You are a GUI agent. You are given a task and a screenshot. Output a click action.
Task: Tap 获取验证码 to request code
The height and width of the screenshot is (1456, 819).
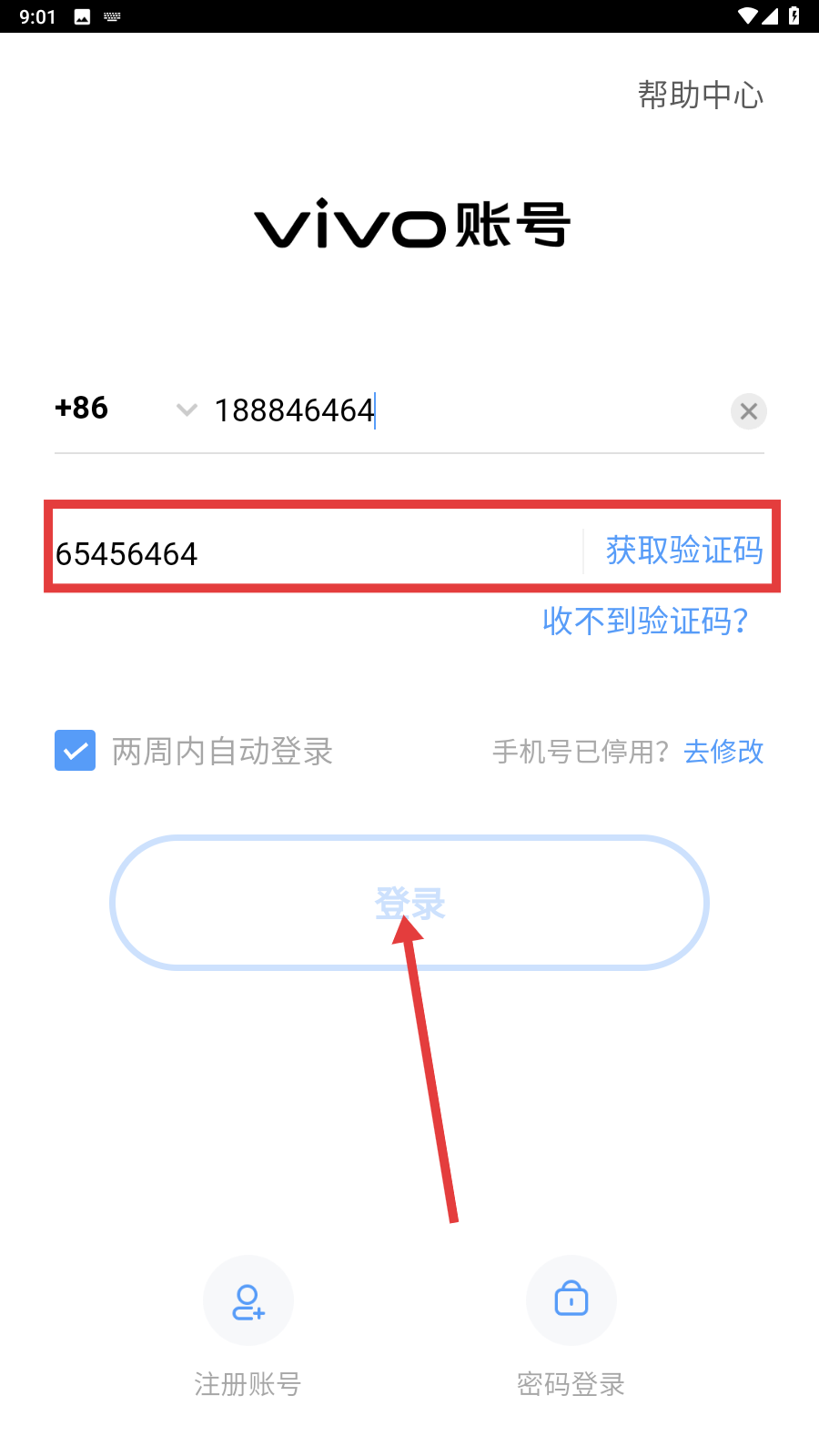point(683,551)
